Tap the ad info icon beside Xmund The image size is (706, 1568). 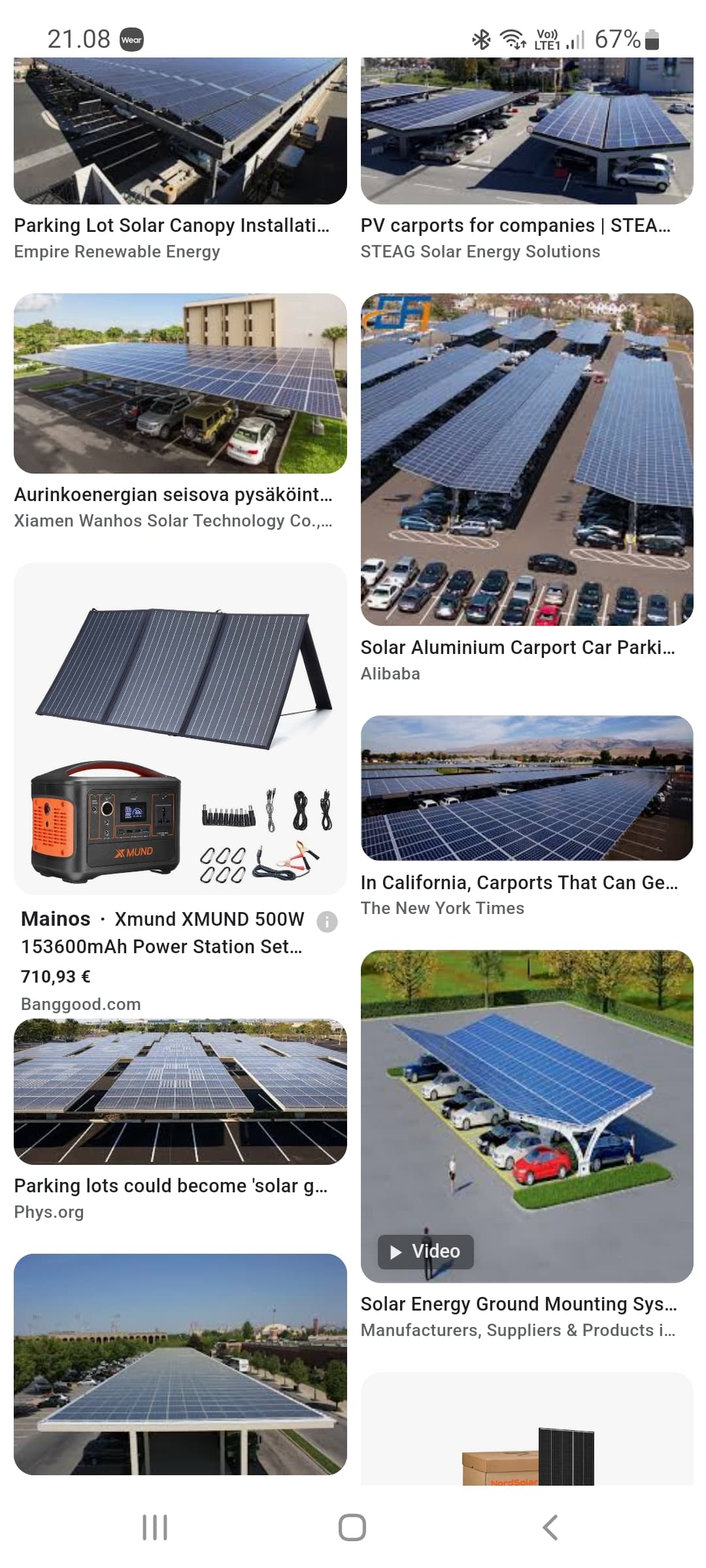click(327, 921)
